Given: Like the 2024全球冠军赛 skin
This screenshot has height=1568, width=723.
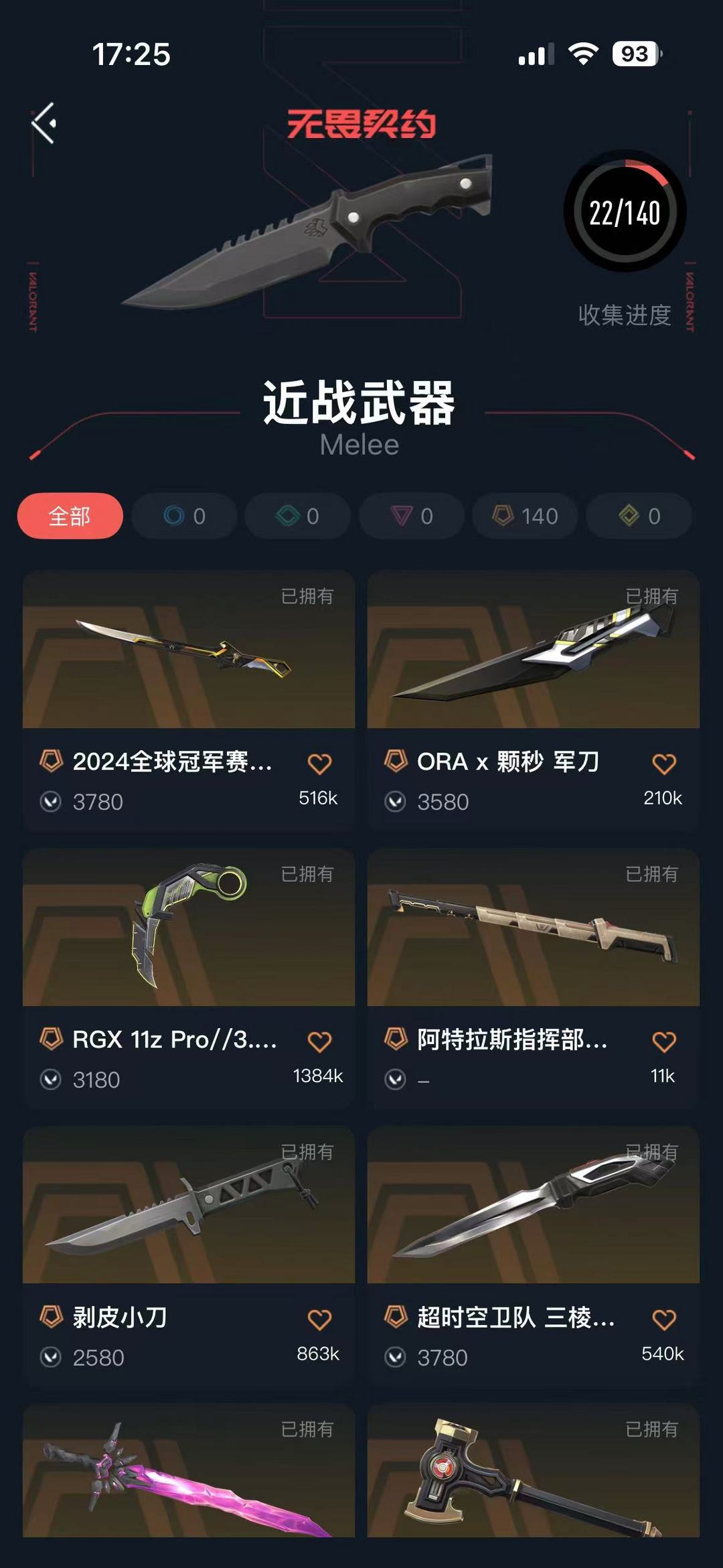Looking at the screenshot, I should [319, 764].
